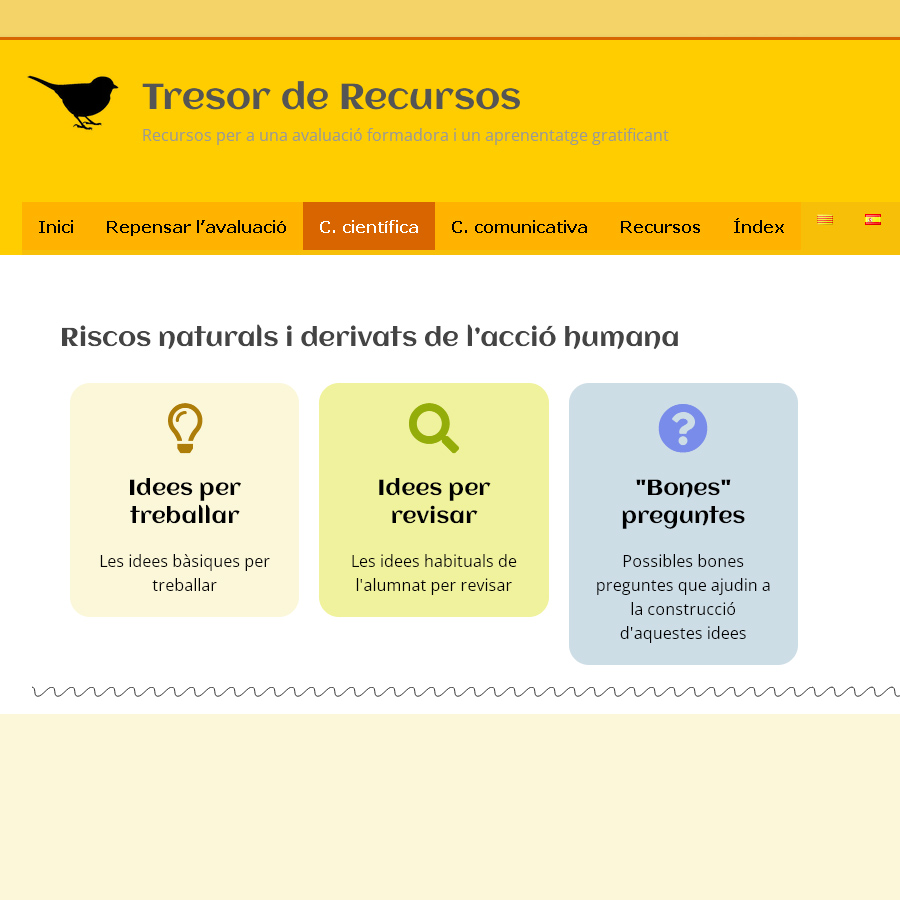Tap the Tresor de Recursos site title
The height and width of the screenshot is (900, 900).
[x=331, y=98]
